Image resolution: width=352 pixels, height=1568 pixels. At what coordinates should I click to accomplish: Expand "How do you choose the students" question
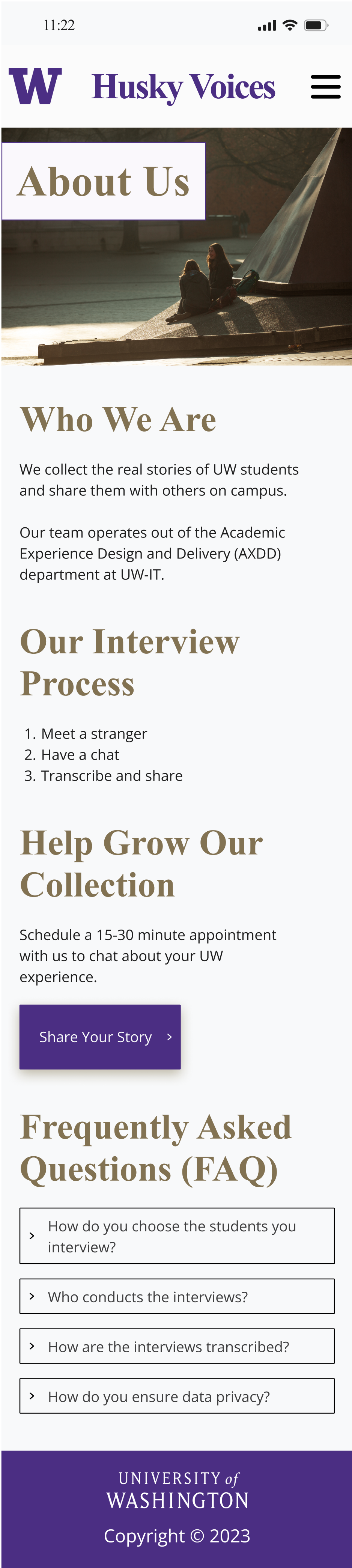click(x=177, y=1235)
